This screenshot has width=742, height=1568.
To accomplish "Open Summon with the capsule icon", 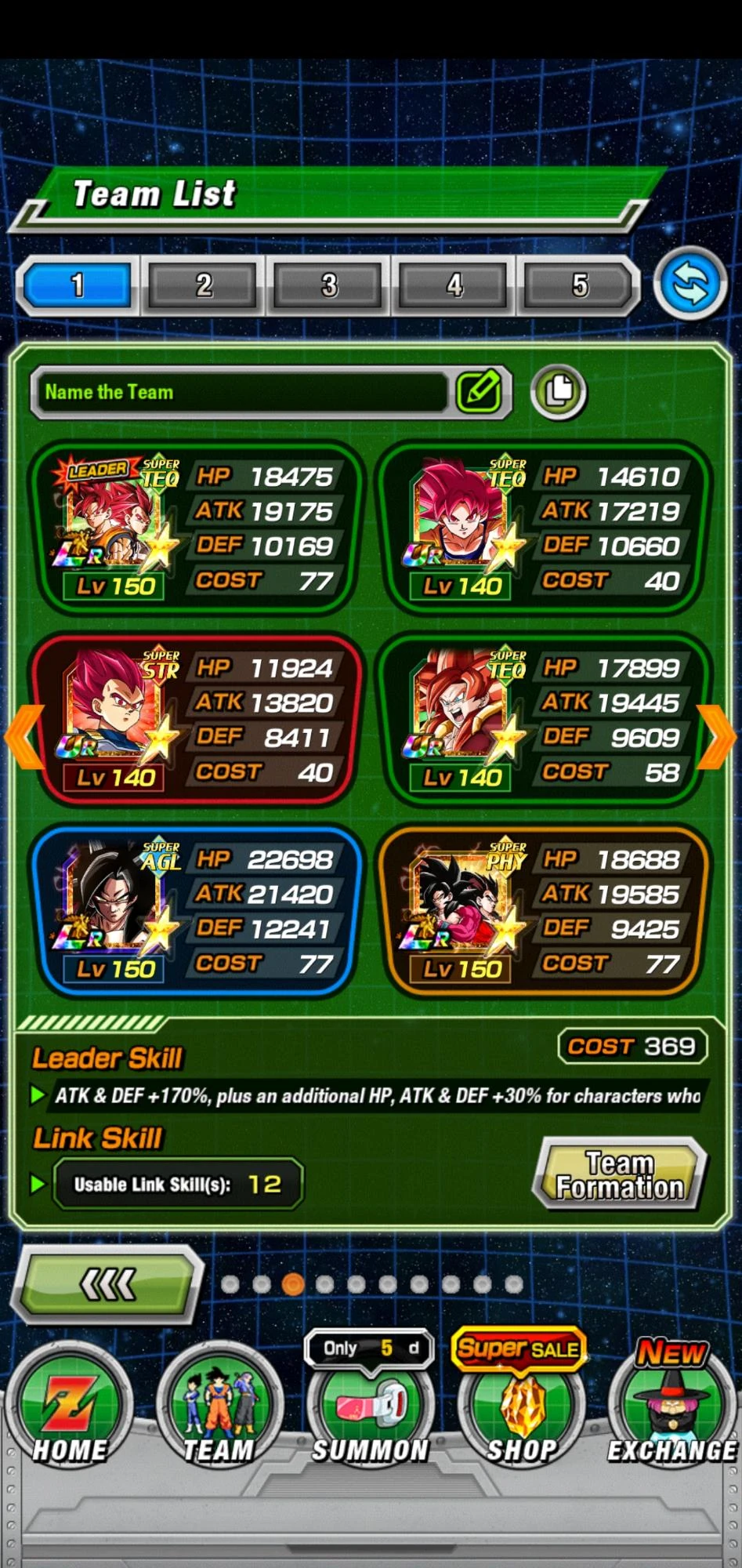I will tap(368, 1407).
